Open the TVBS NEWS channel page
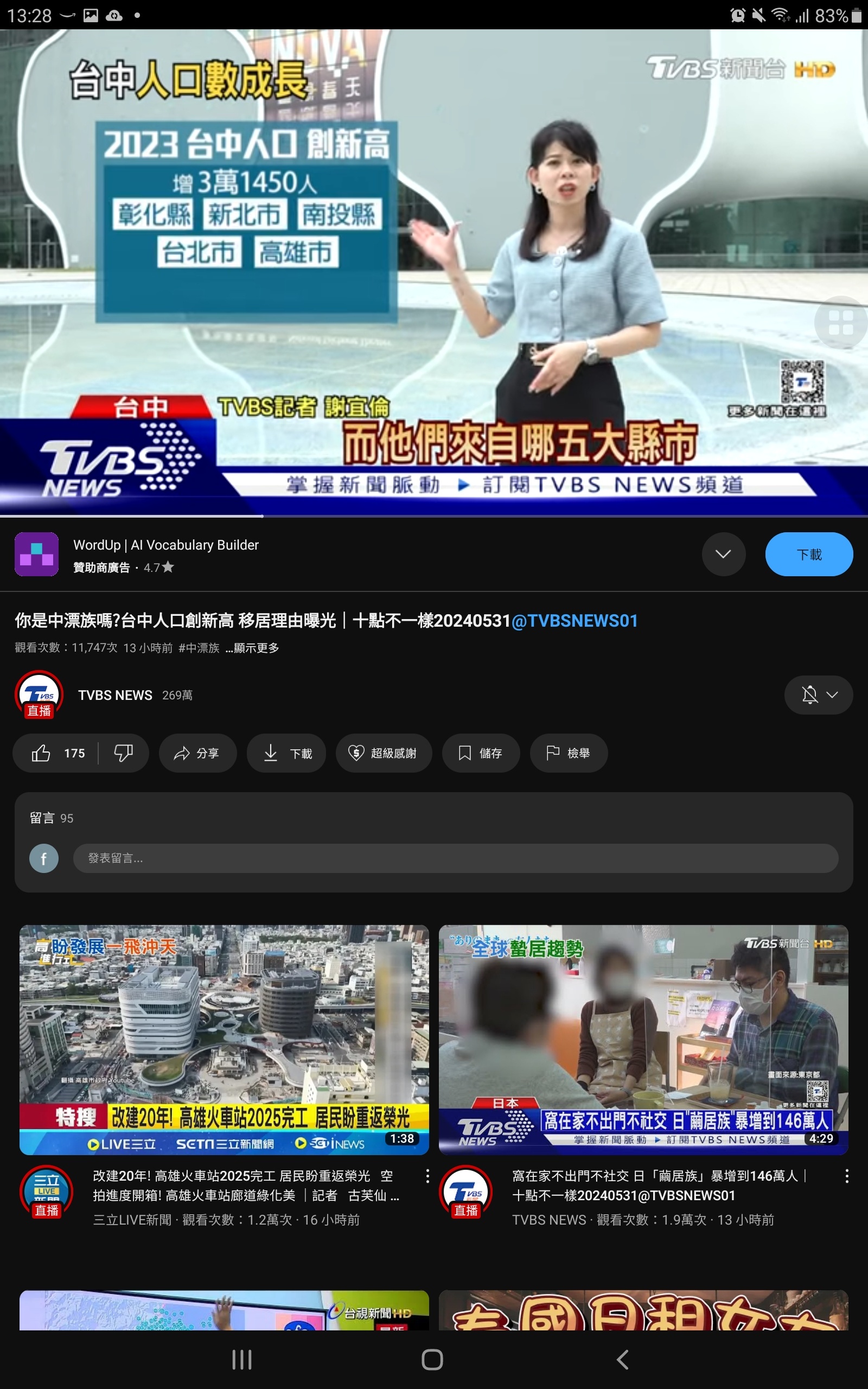The image size is (868, 1389). pos(115,695)
